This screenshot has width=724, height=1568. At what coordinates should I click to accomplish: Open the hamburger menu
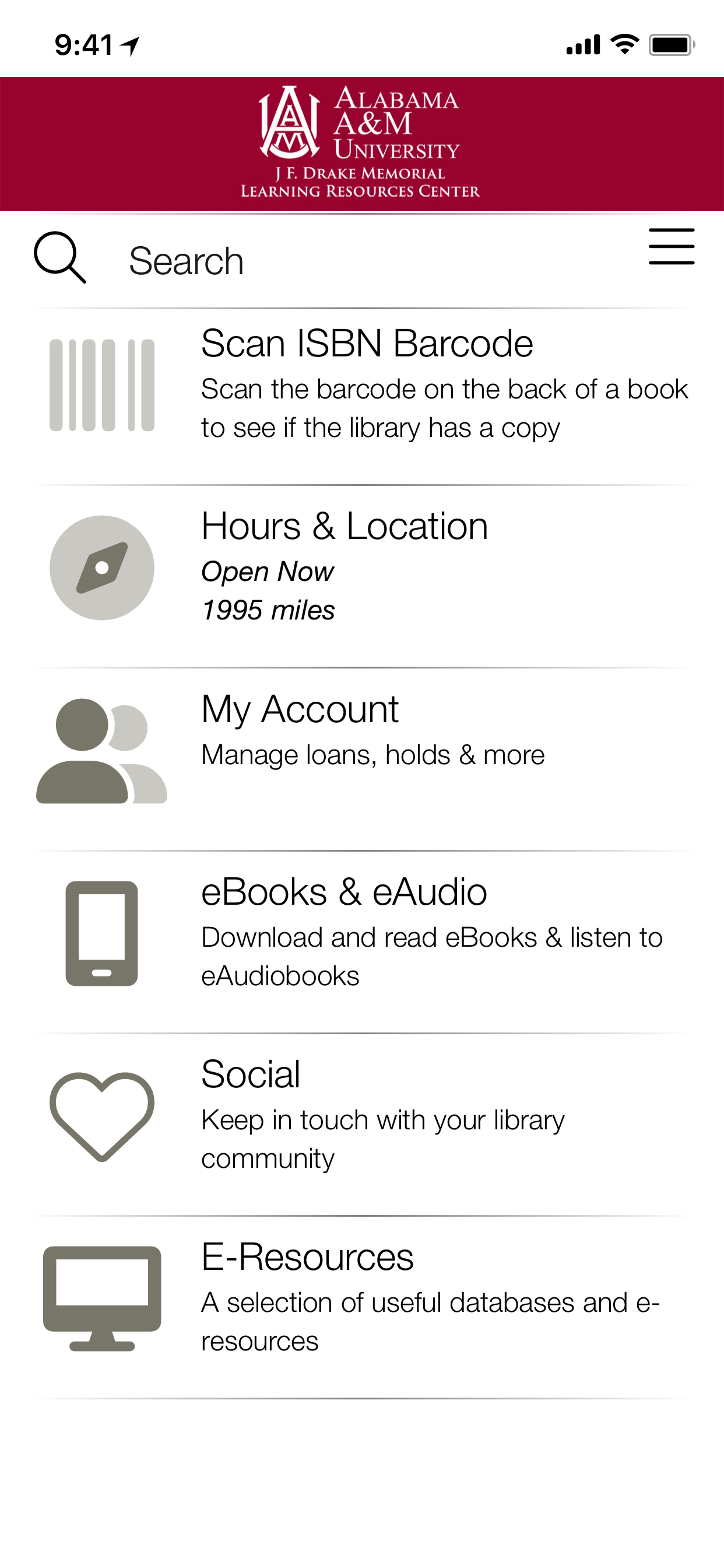(x=671, y=247)
